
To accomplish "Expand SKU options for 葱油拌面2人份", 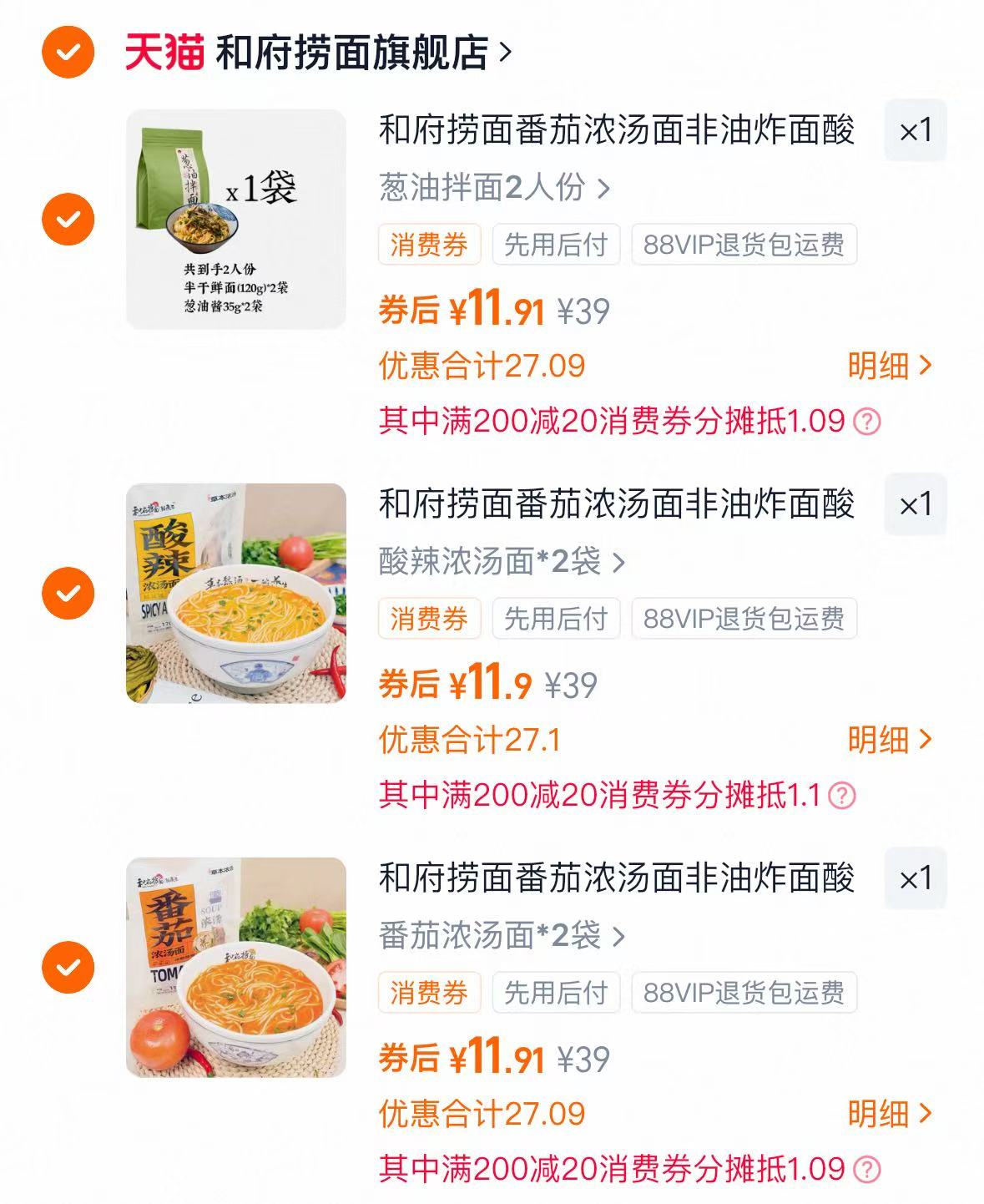I will pyautogui.click(x=492, y=190).
